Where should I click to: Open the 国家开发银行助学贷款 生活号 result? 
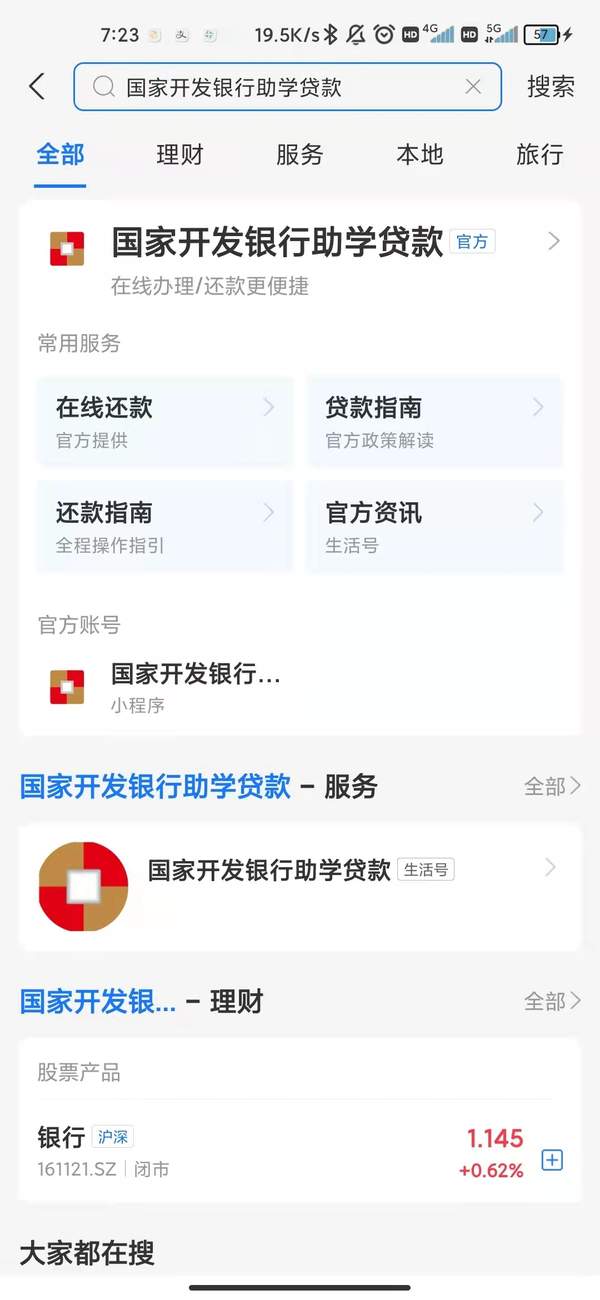pyautogui.click(x=300, y=872)
